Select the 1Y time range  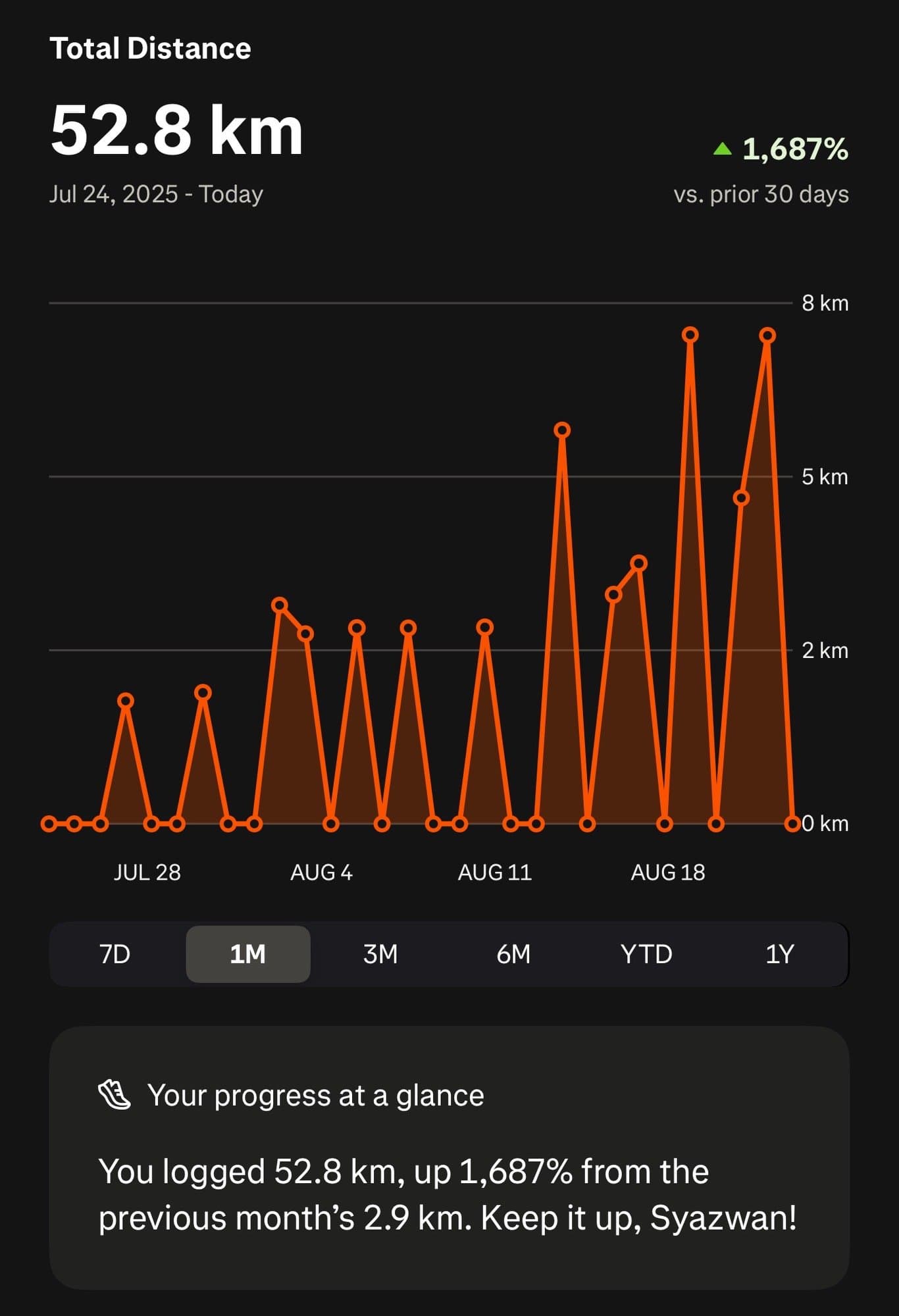(x=780, y=954)
